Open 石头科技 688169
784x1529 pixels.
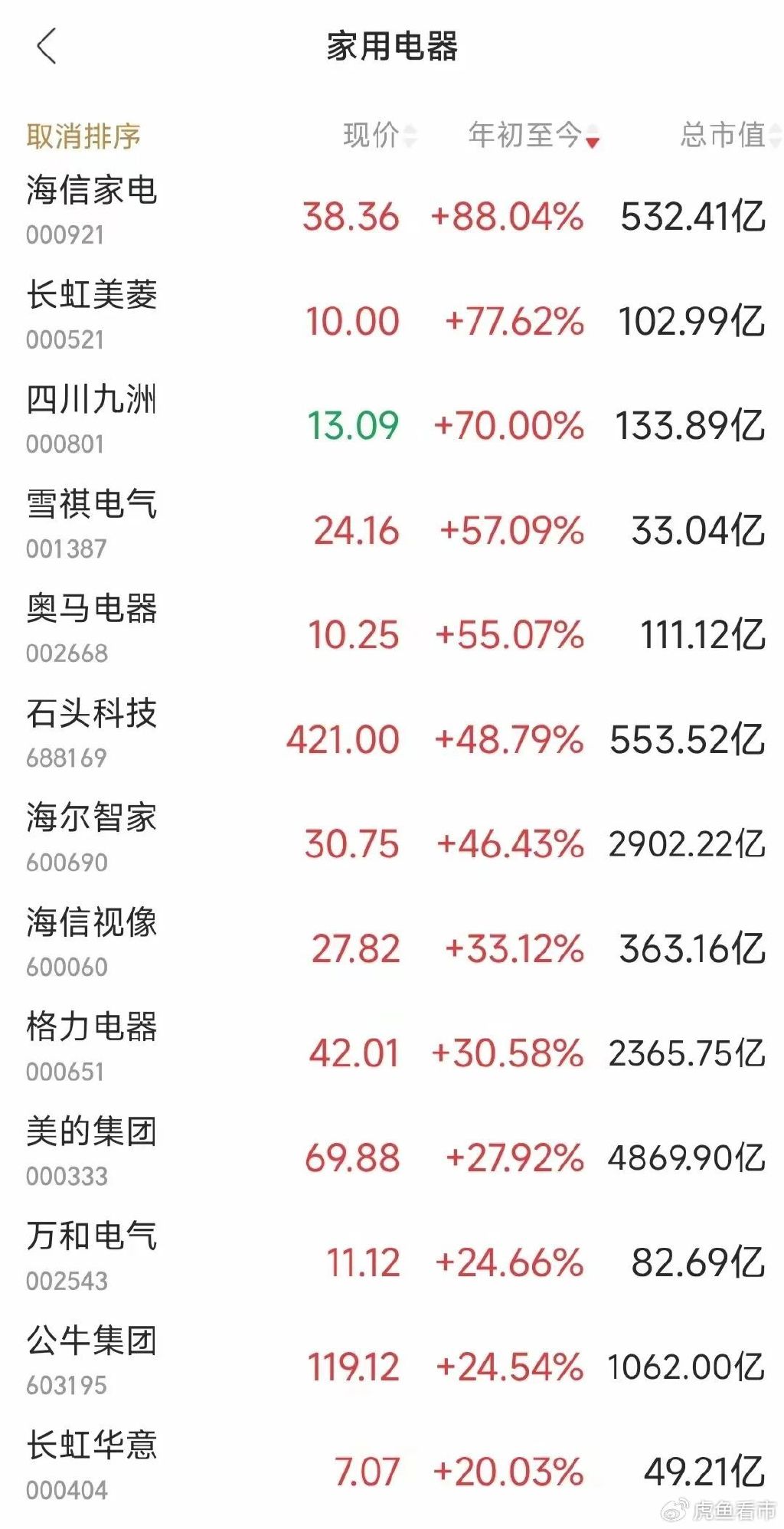392,734
